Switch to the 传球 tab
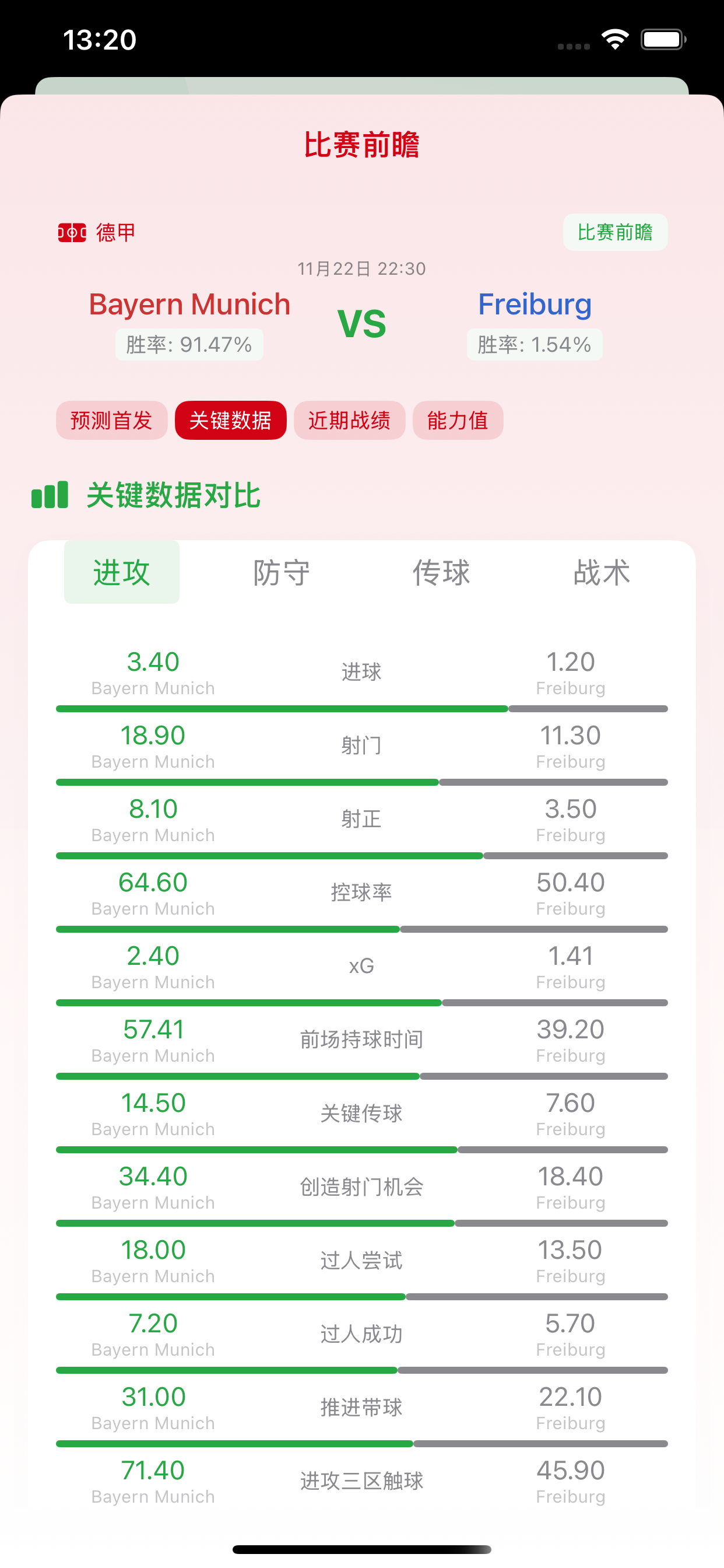 pyautogui.click(x=442, y=572)
